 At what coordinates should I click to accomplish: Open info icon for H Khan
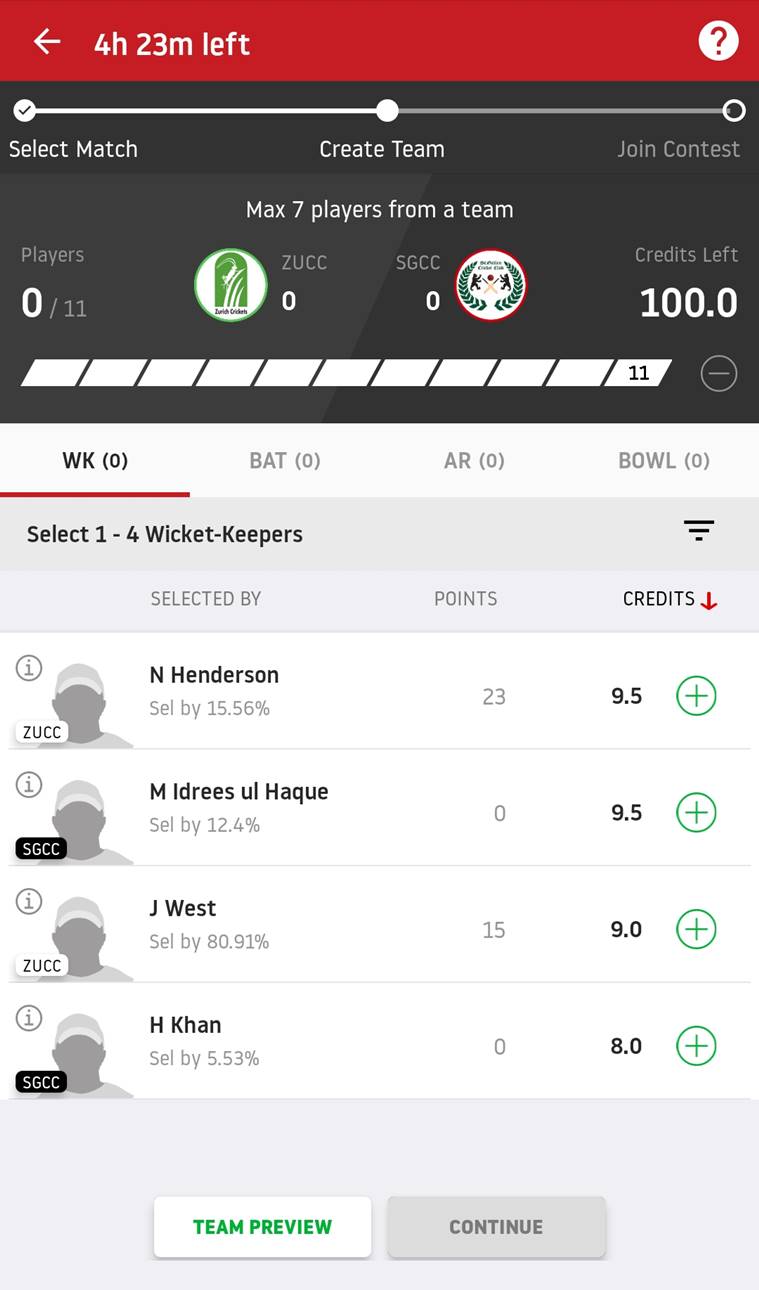28,1018
